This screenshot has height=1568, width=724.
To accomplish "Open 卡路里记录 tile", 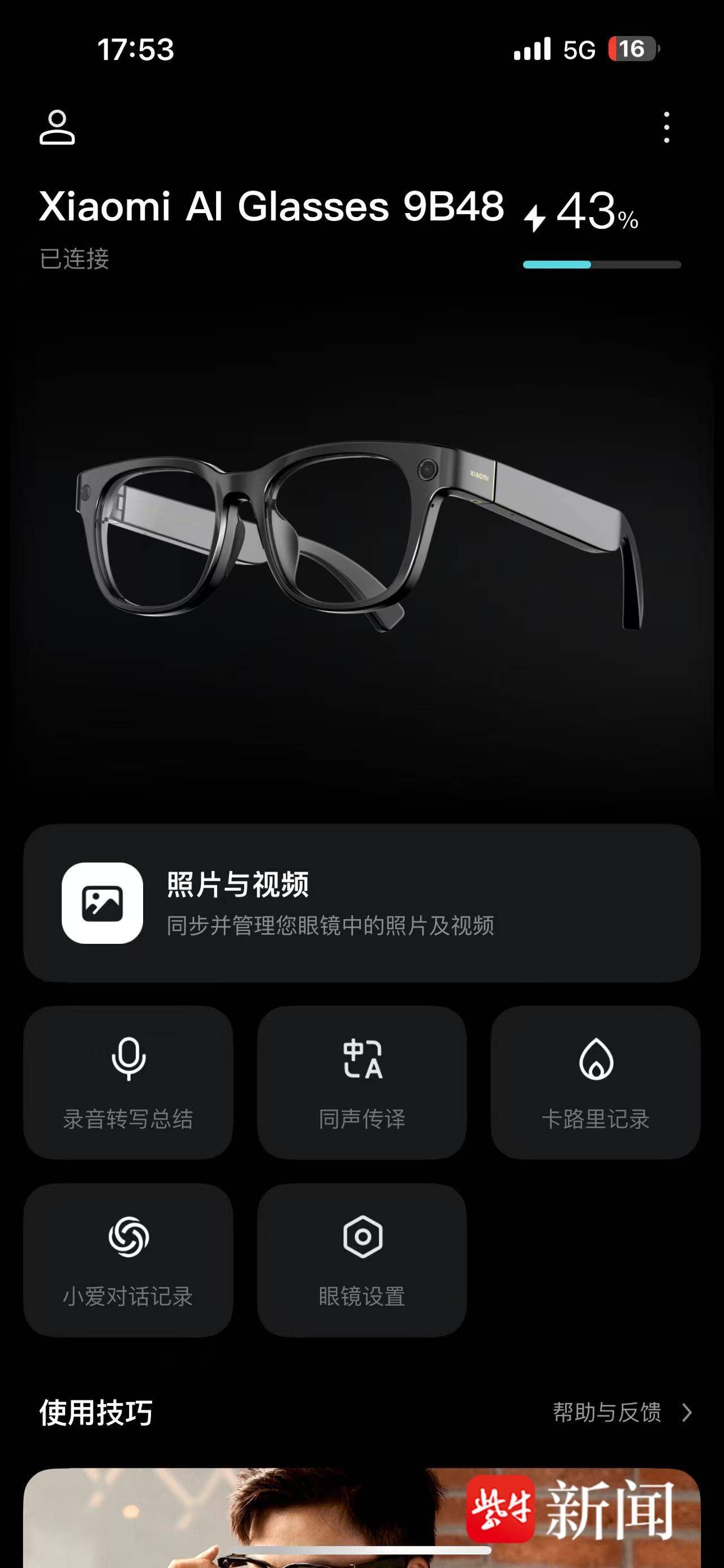I will pyautogui.click(x=595, y=1082).
